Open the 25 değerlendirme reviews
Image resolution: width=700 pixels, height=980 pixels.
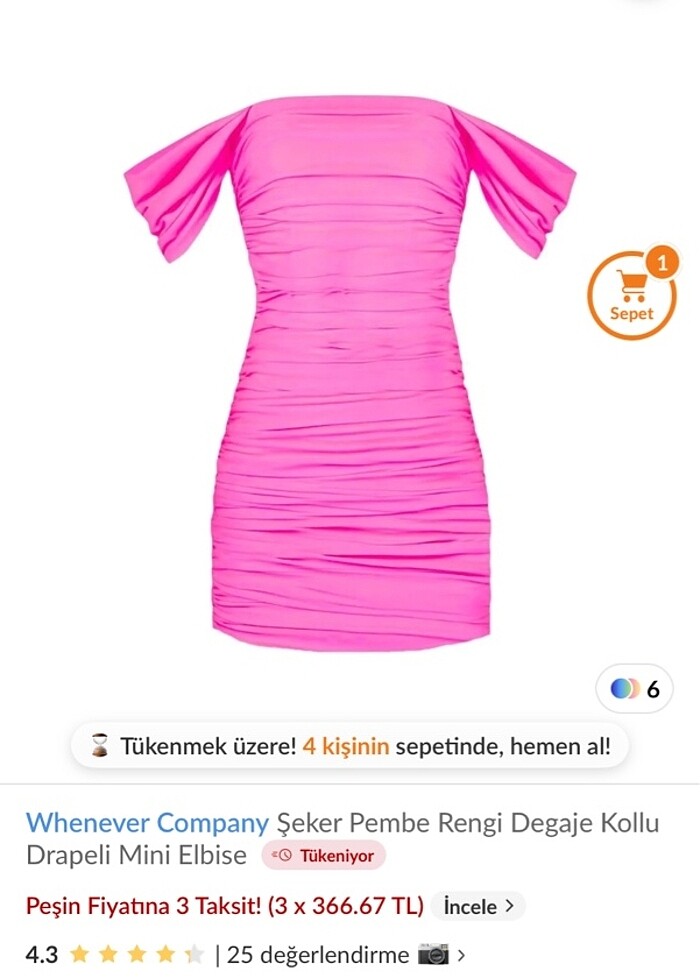click(334, 955)
